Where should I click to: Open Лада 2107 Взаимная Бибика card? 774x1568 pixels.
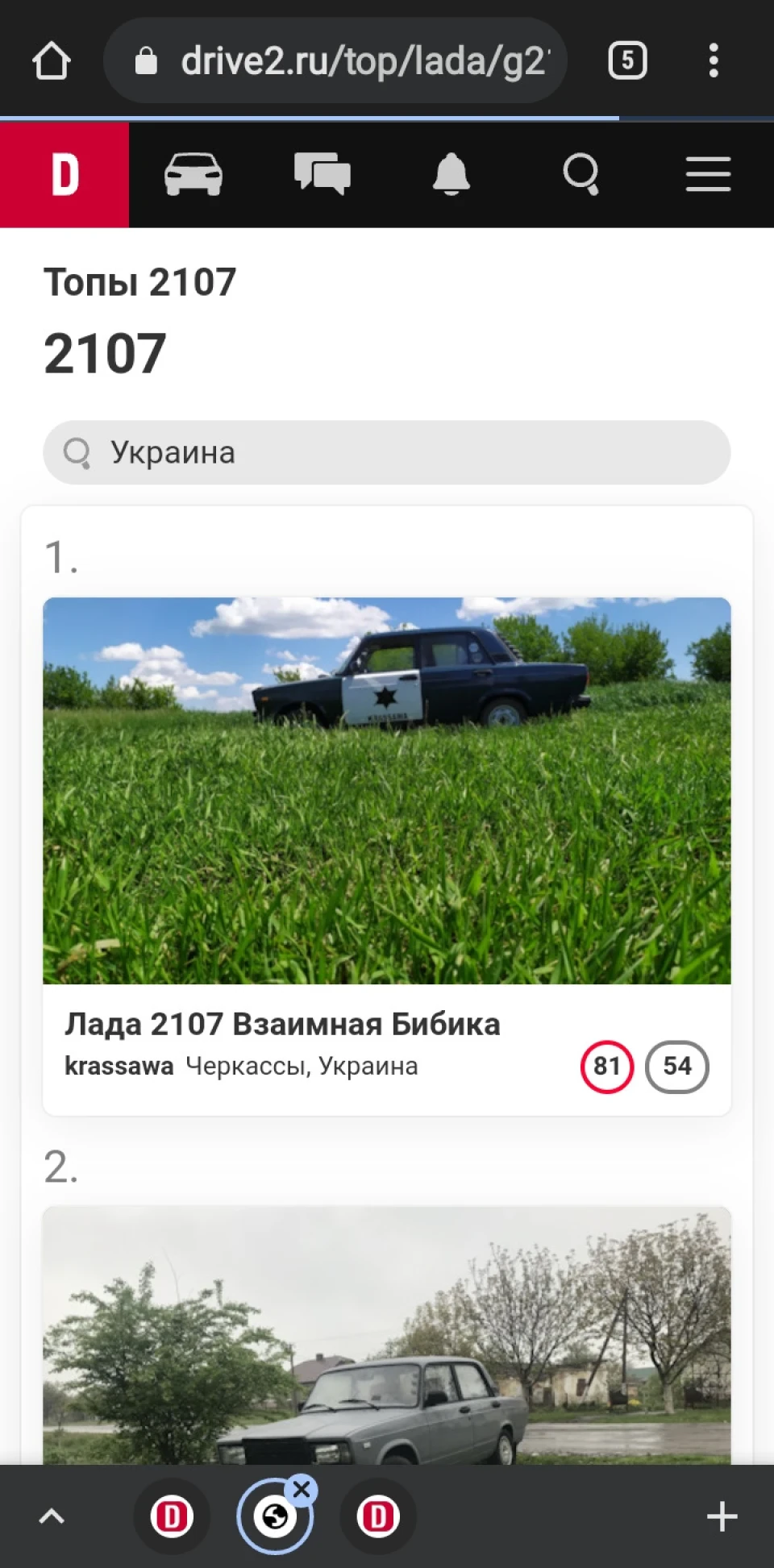[x=282, y=1024]
